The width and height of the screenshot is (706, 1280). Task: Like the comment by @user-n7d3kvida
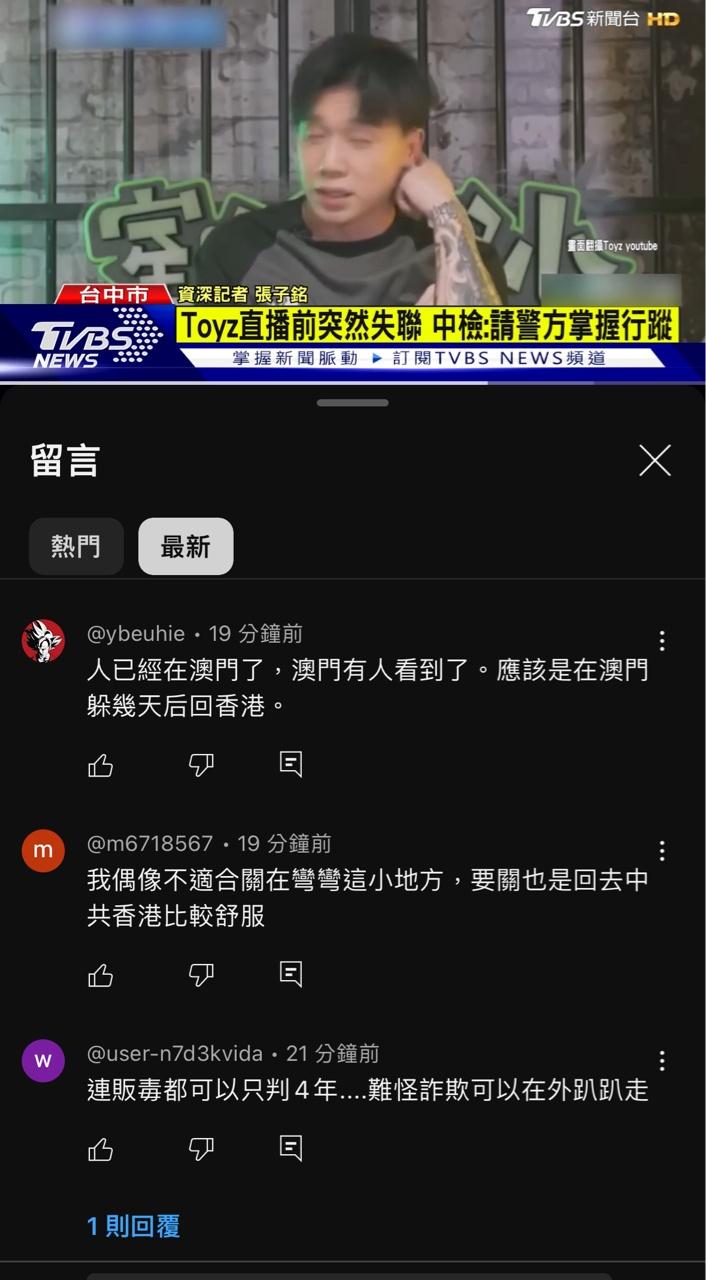[101, 1149]
